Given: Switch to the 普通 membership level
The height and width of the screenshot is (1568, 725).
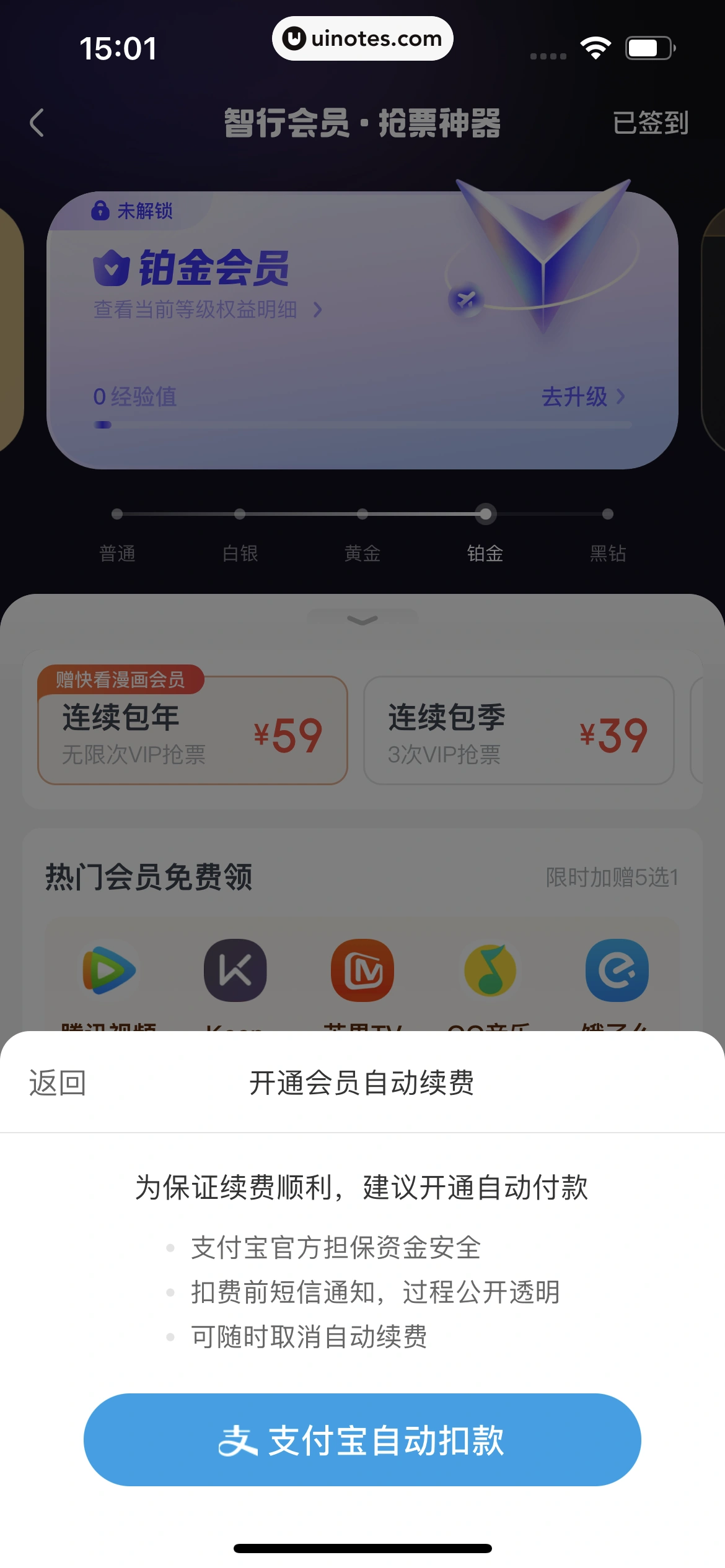Looking at the screenshot, I should tap(117, 534).
